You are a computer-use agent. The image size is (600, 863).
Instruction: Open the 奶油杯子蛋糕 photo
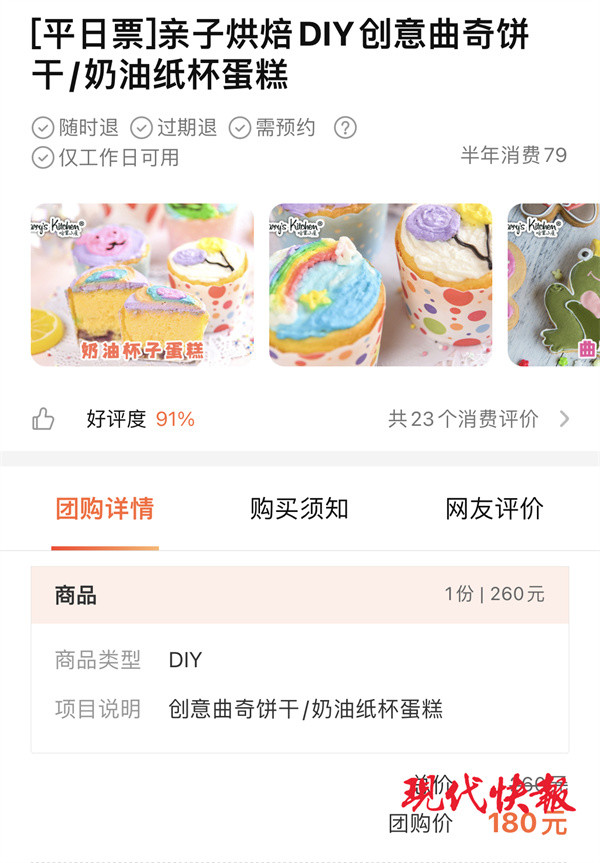click(x=142, y=285)
